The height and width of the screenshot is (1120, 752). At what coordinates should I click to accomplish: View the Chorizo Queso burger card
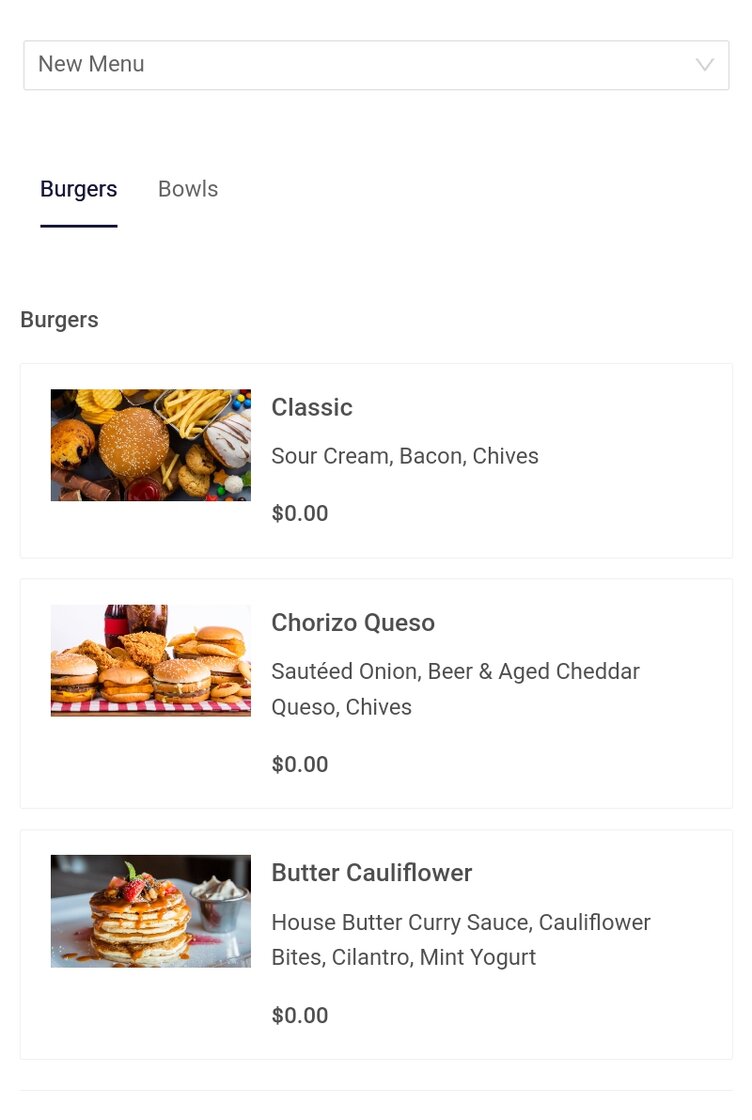(376, 692)
